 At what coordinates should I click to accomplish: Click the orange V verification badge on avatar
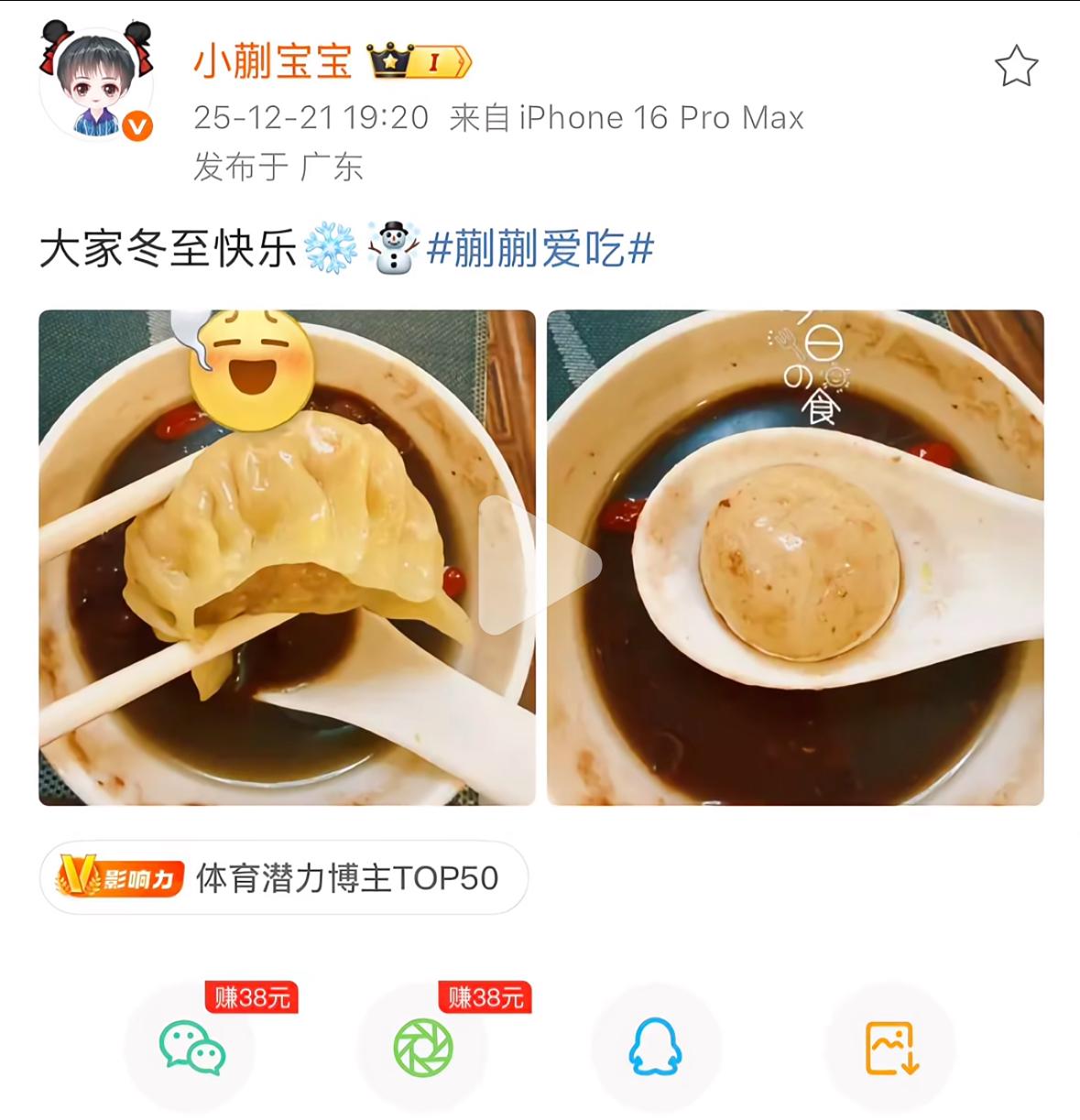[136, 124]
